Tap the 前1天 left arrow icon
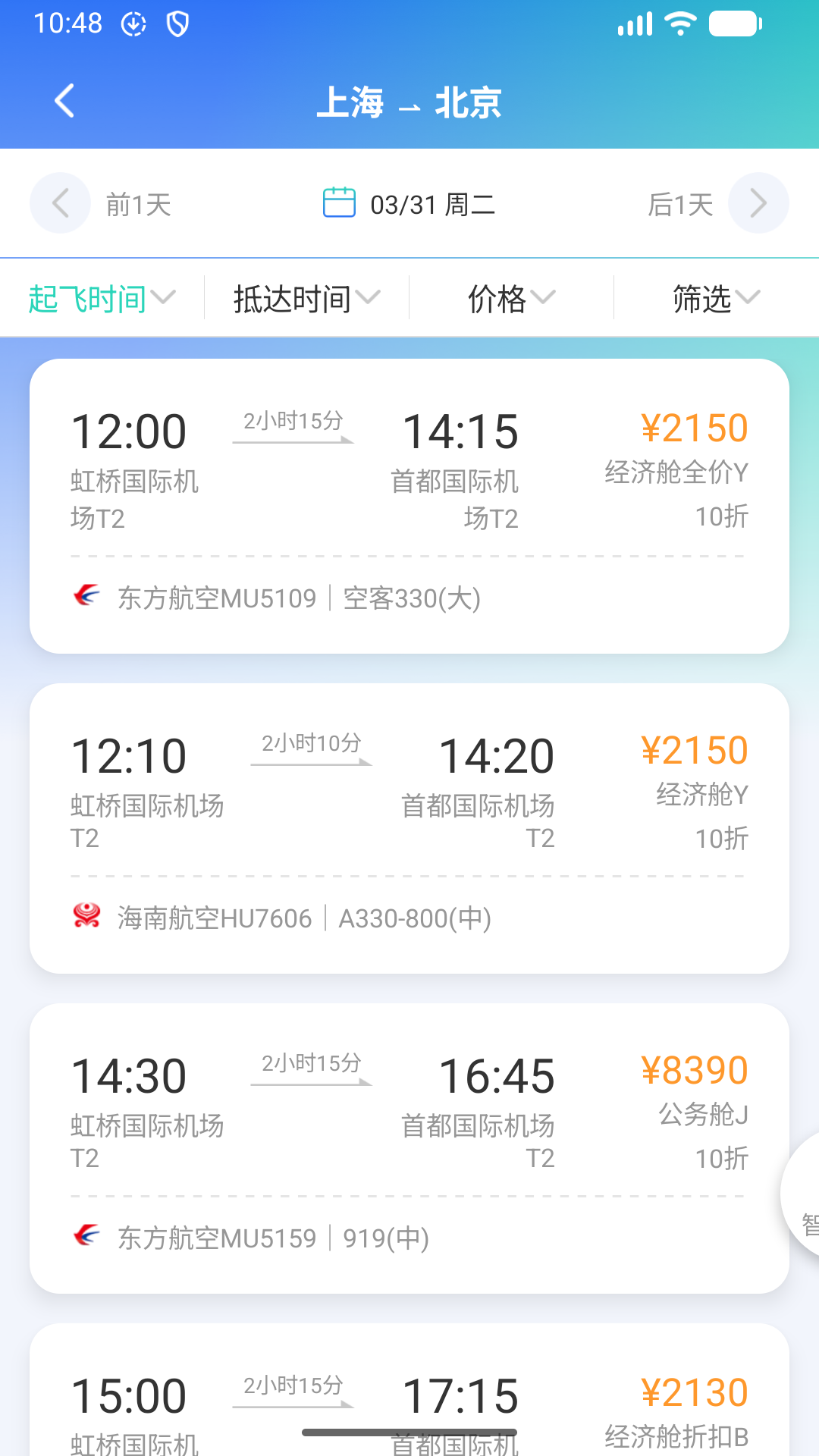 pyautogui.click(x=60, y=203)
